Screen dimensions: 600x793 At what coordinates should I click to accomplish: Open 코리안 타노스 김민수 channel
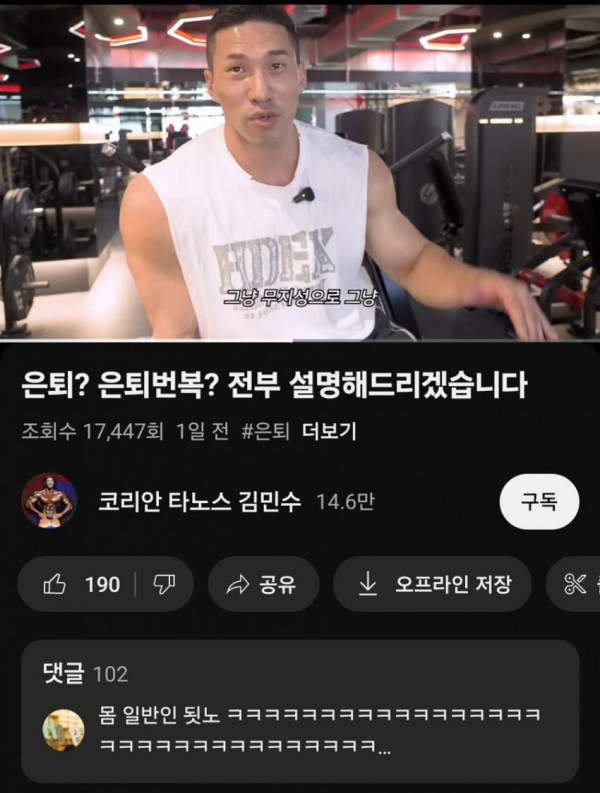click(x=200, y=502)
